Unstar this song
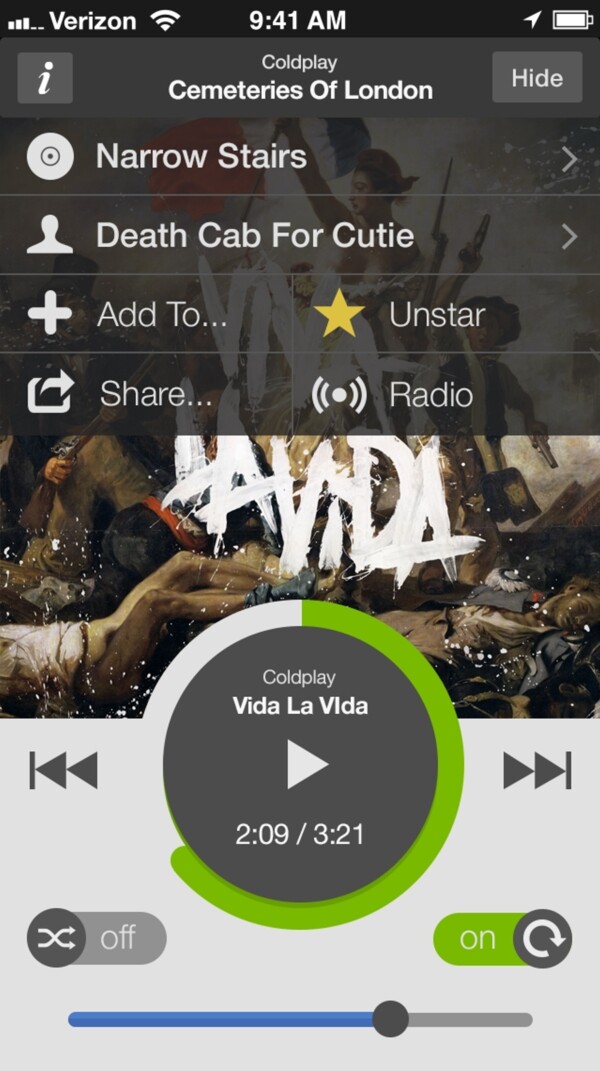 [x=400, y=315]
